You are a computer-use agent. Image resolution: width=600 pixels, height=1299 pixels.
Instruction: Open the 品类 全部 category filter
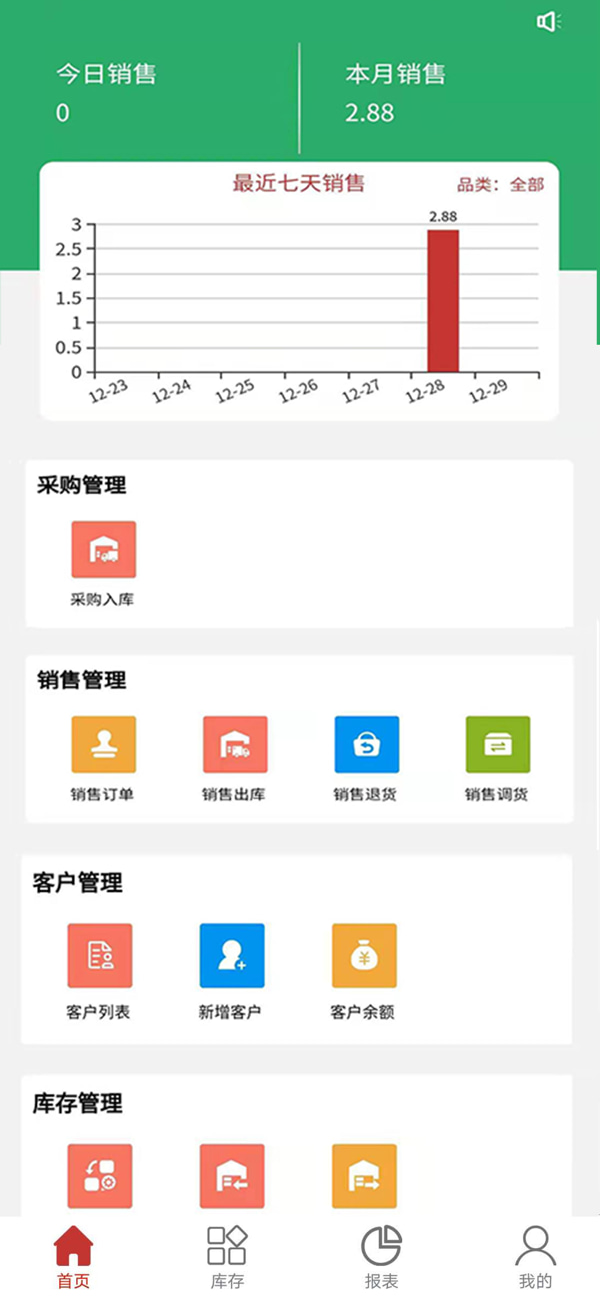tap(501, 185)
